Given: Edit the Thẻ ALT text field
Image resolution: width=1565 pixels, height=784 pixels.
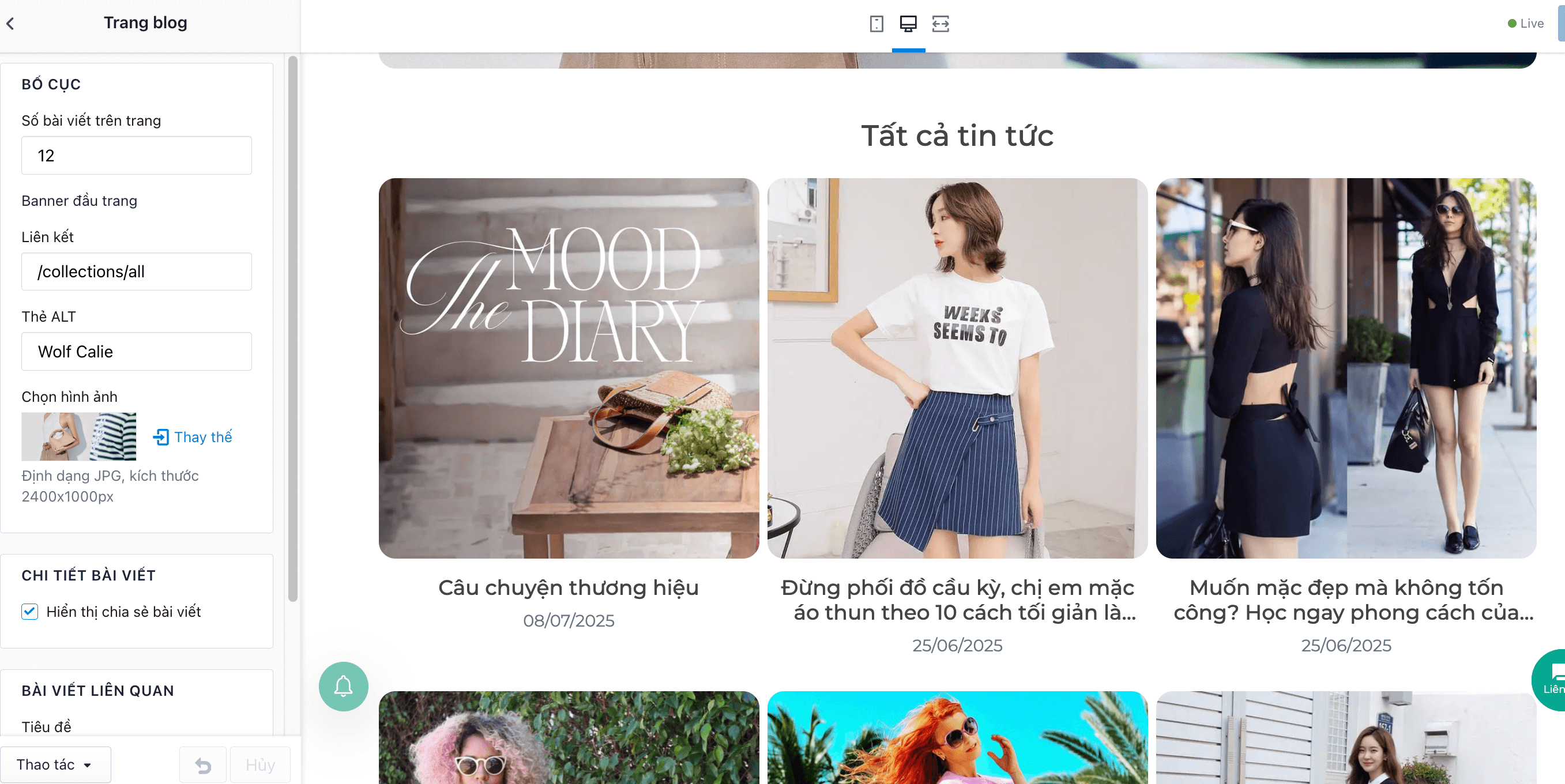Looking at the screenshot, I should pyautogui.click(x=137, y=352).
